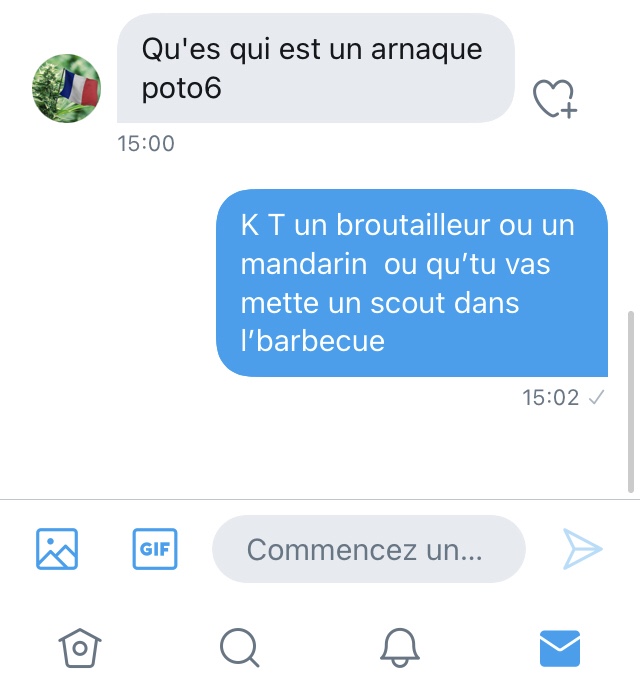Open the Notifications bell tab

click(400, 648)
